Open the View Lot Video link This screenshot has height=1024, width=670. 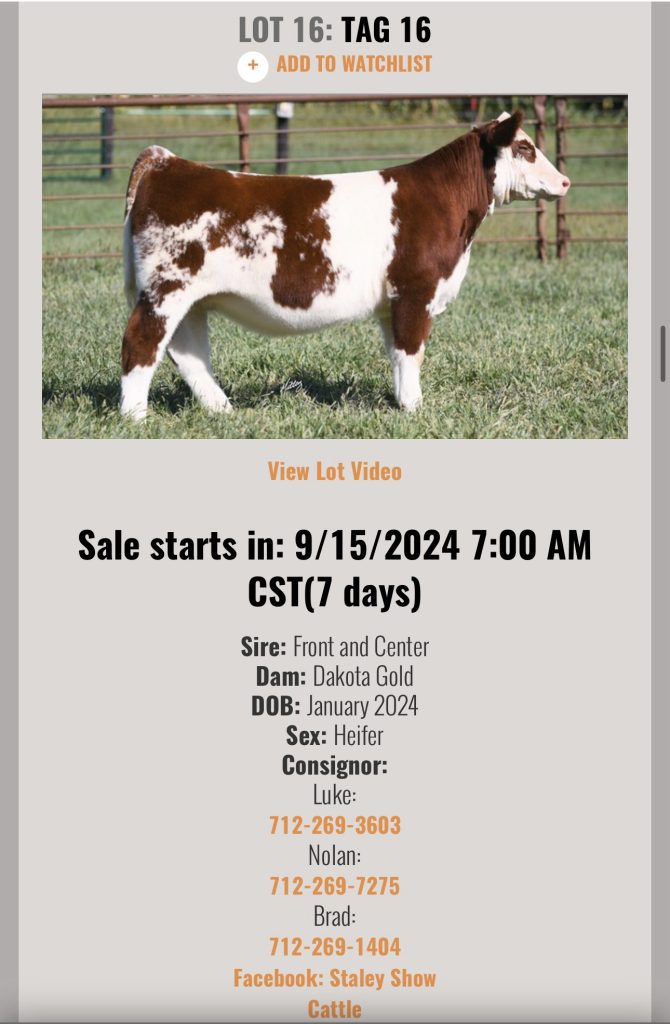[335, 471]
